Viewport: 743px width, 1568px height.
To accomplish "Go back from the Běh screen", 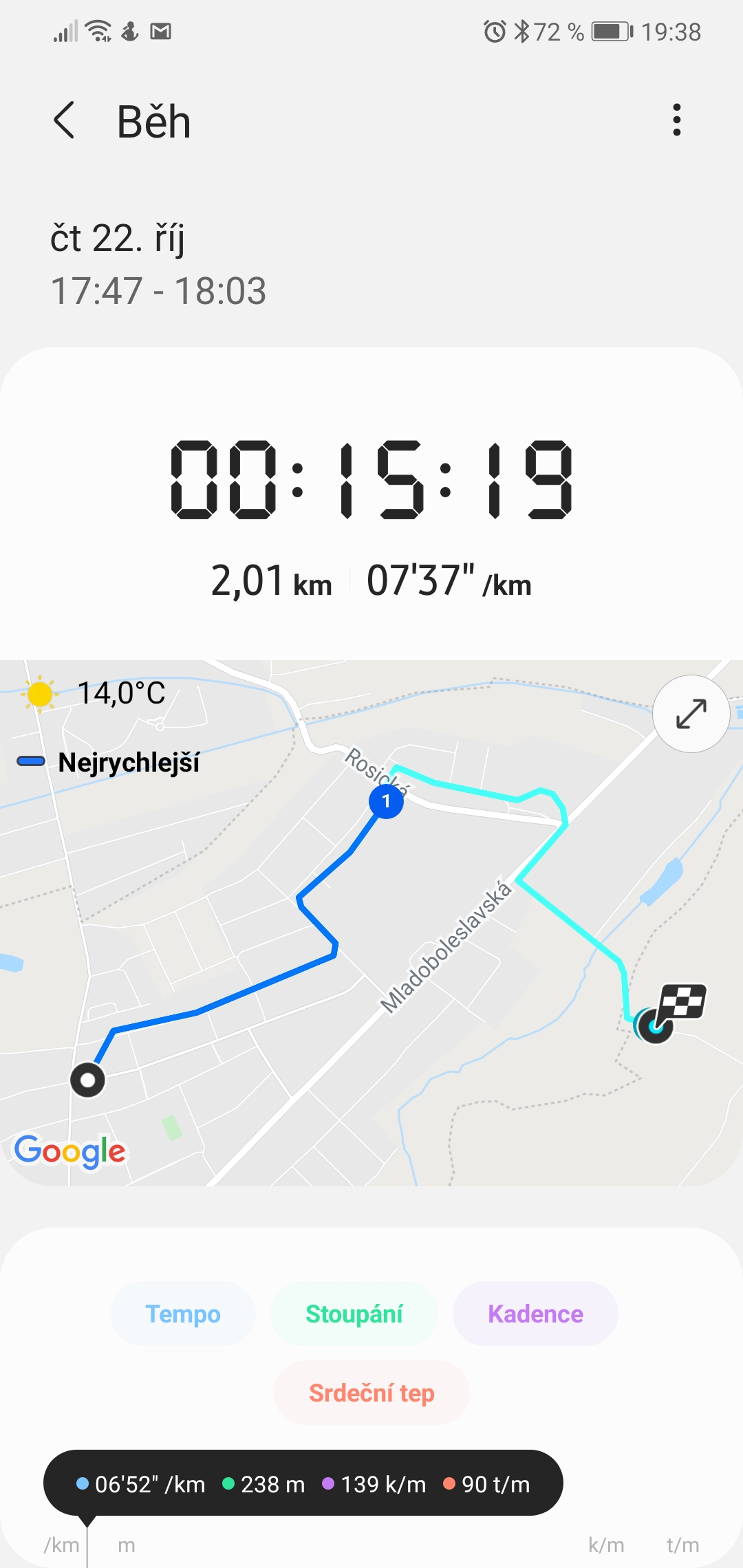I will click(x=64, y=120).
